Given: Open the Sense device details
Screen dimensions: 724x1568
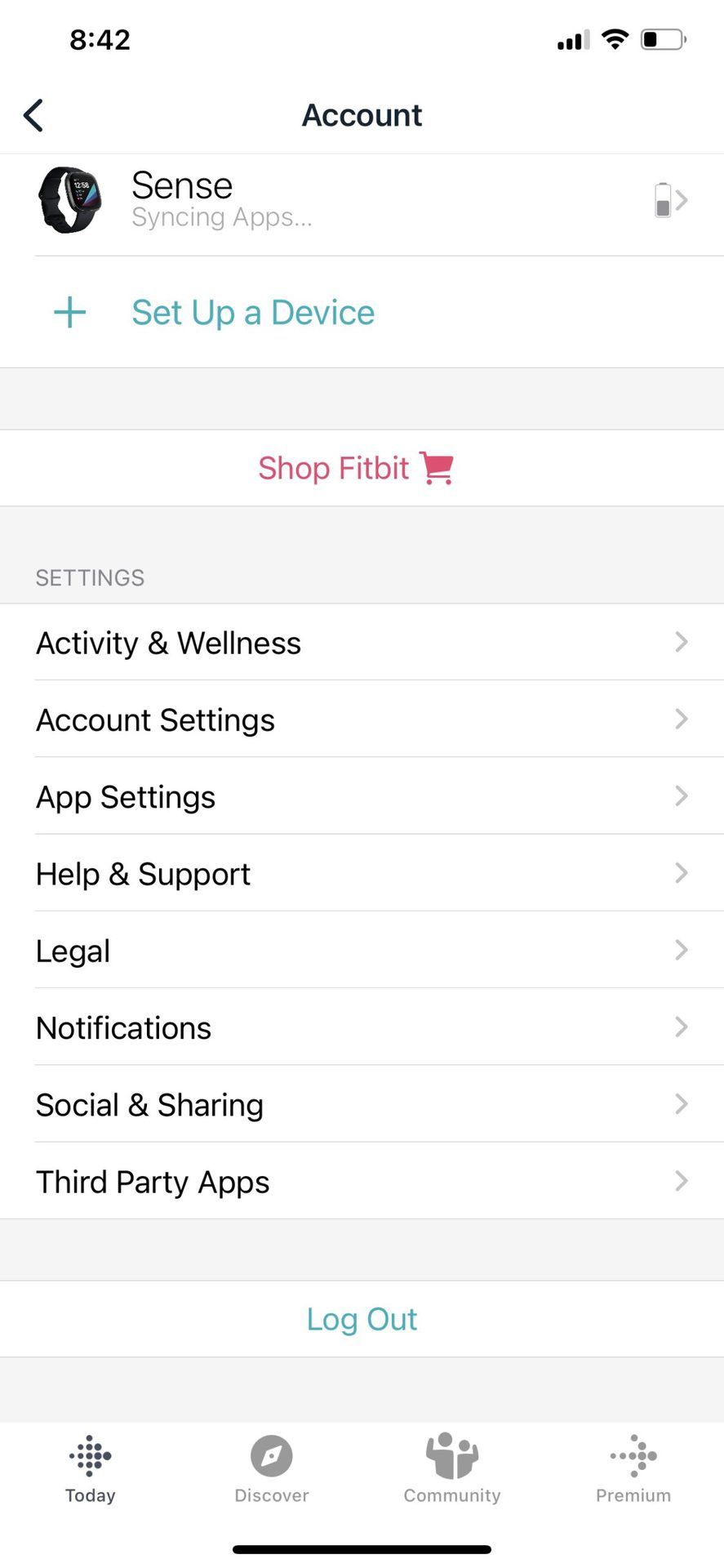Looking at the screenshot, I should pyautogui.click(x=362, y=200).
